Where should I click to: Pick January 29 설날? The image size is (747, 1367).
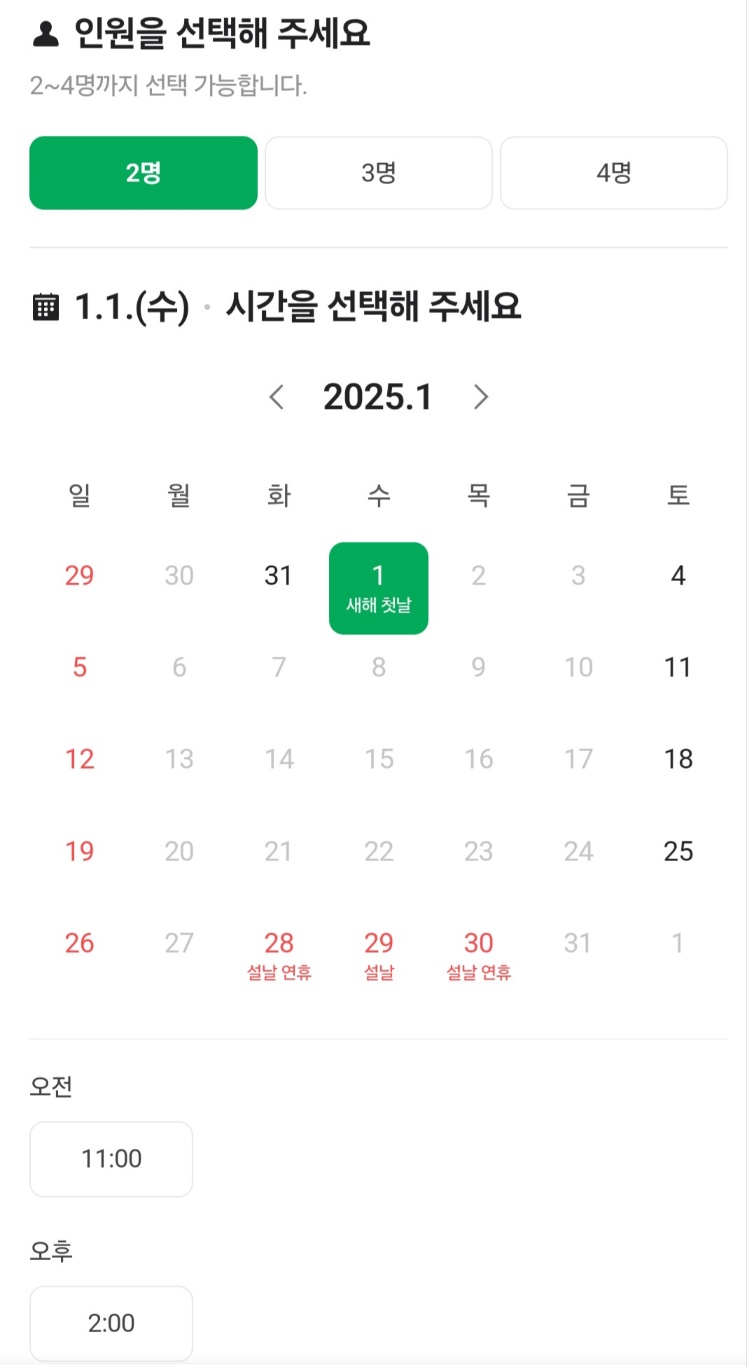378,956
